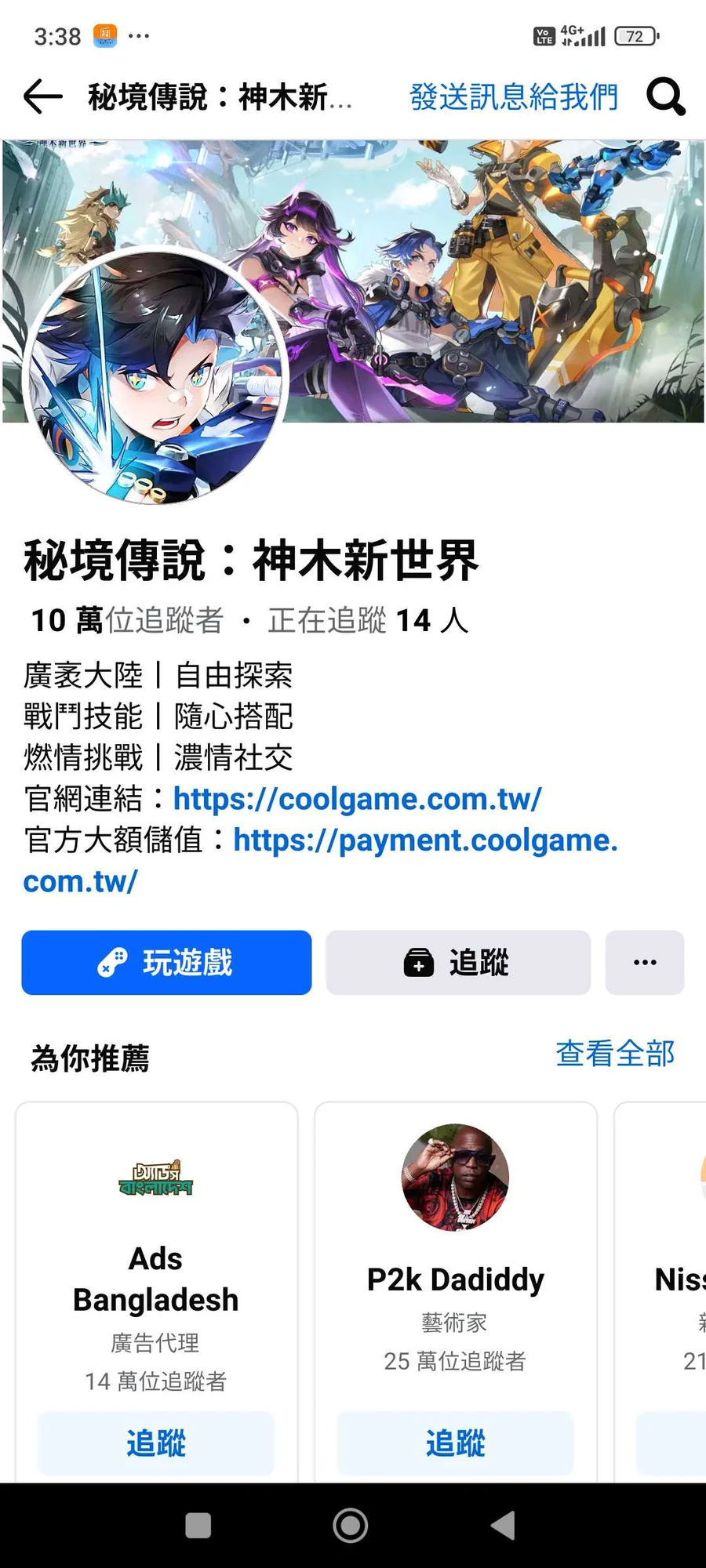Follow P2k Dadiddy
706x1568 pixels.
[455, 1443]
